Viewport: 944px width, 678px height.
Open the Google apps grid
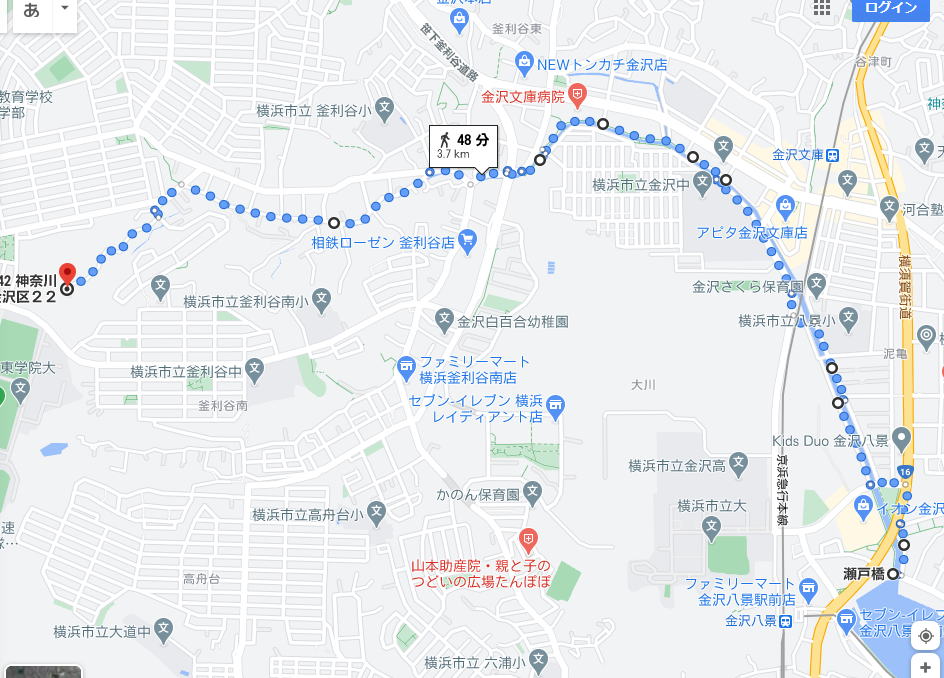tap(822, 8)
